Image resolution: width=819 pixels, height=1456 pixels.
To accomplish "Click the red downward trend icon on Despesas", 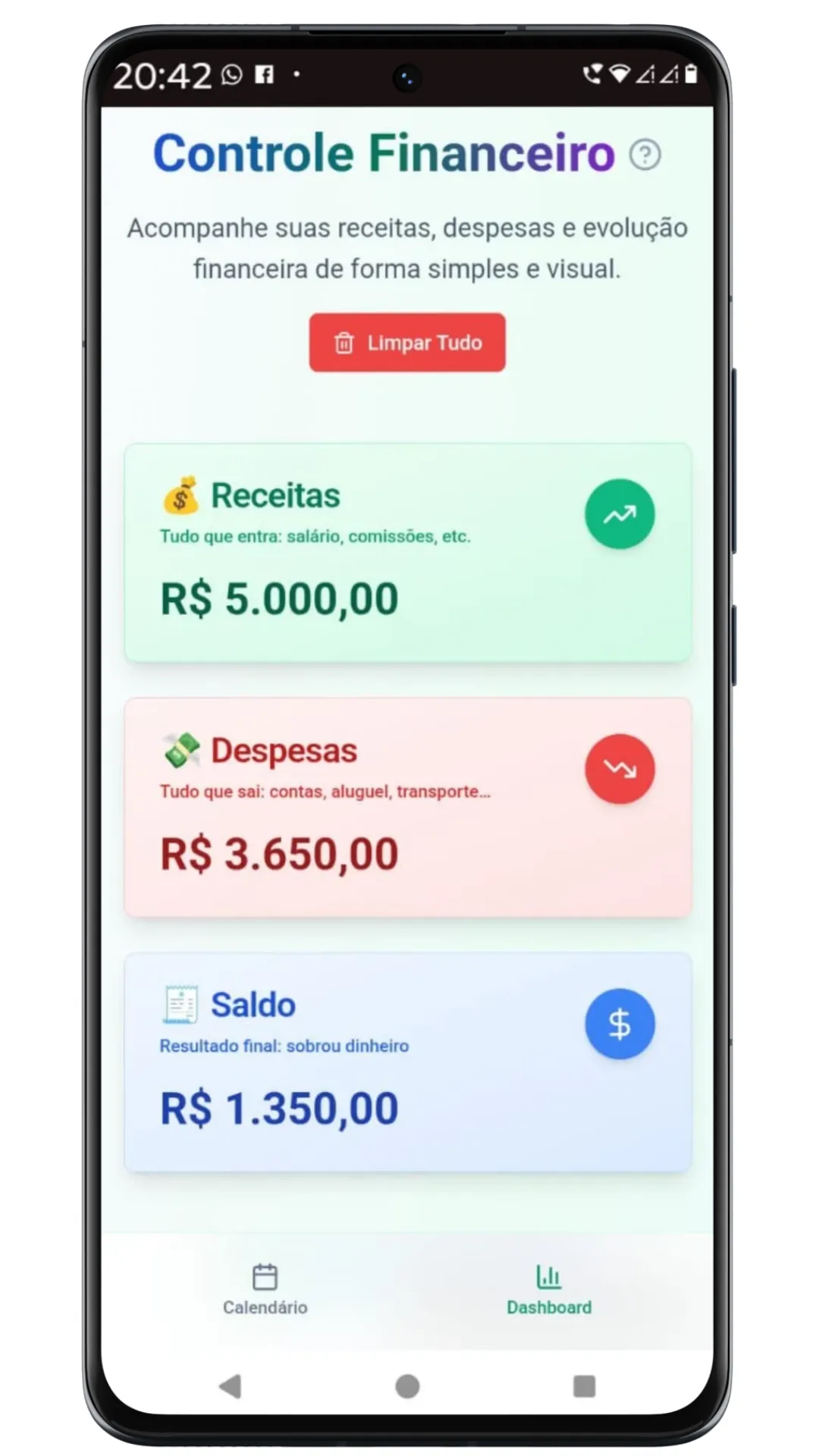I will pos(620,768).
